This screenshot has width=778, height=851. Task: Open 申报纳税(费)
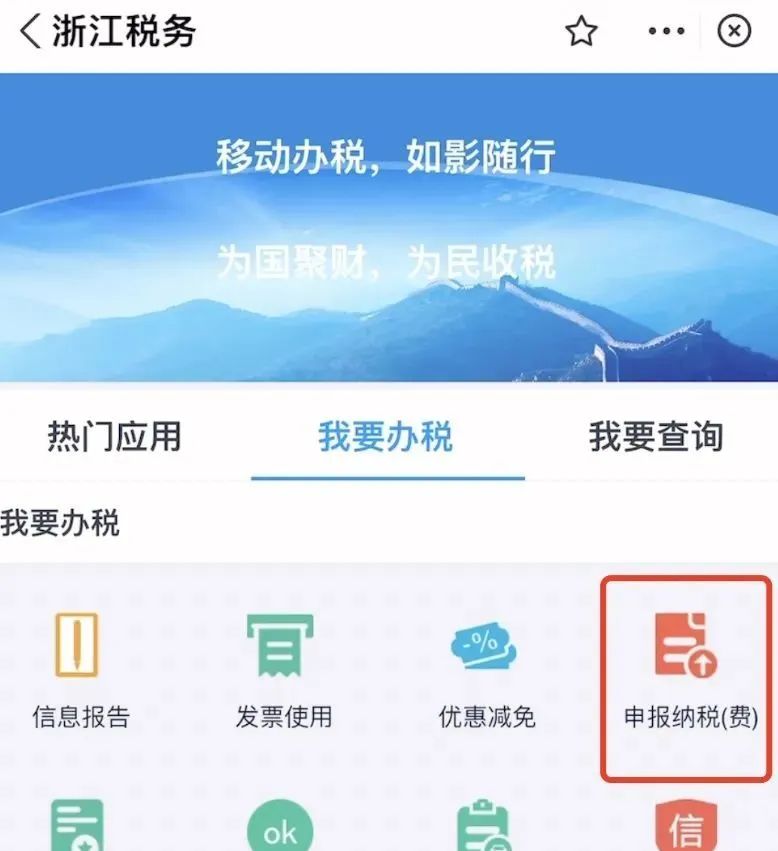point(690,670)
